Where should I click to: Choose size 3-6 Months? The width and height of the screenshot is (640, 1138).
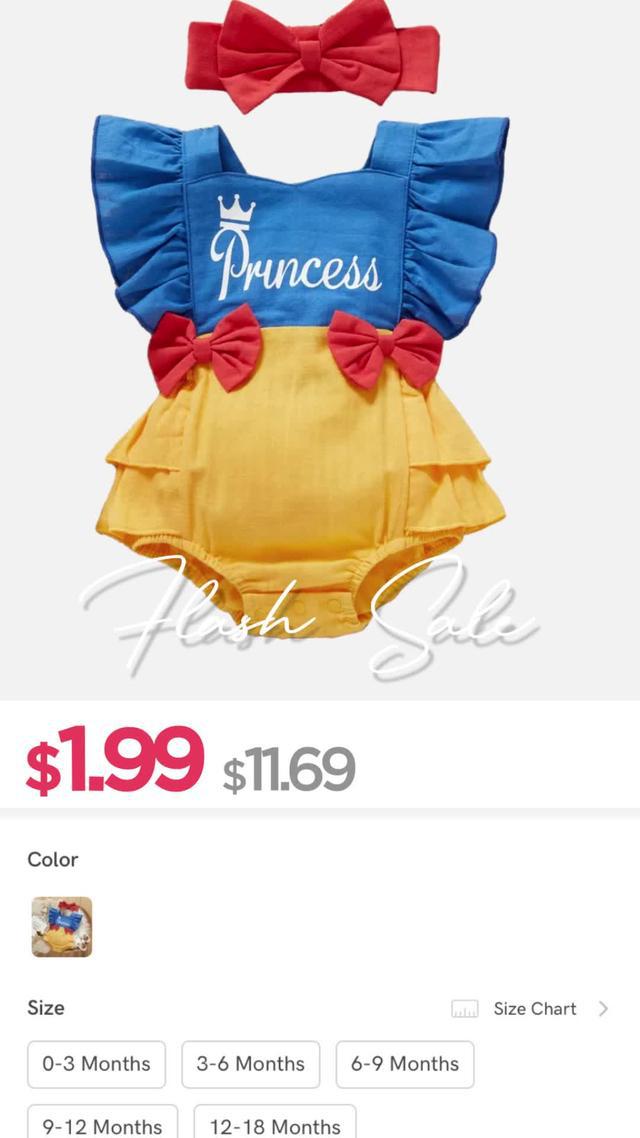tap(250, 1064)
